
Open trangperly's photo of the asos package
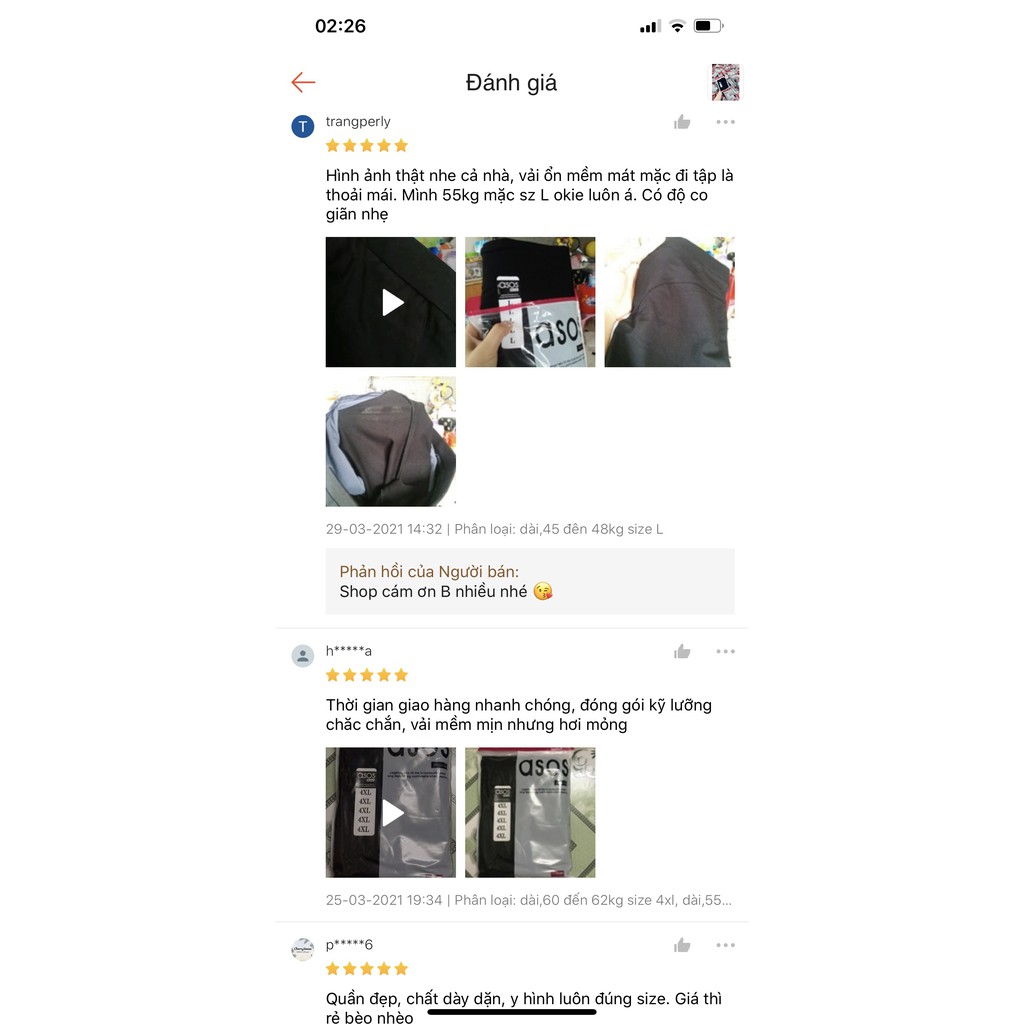(x=530, y=302)
